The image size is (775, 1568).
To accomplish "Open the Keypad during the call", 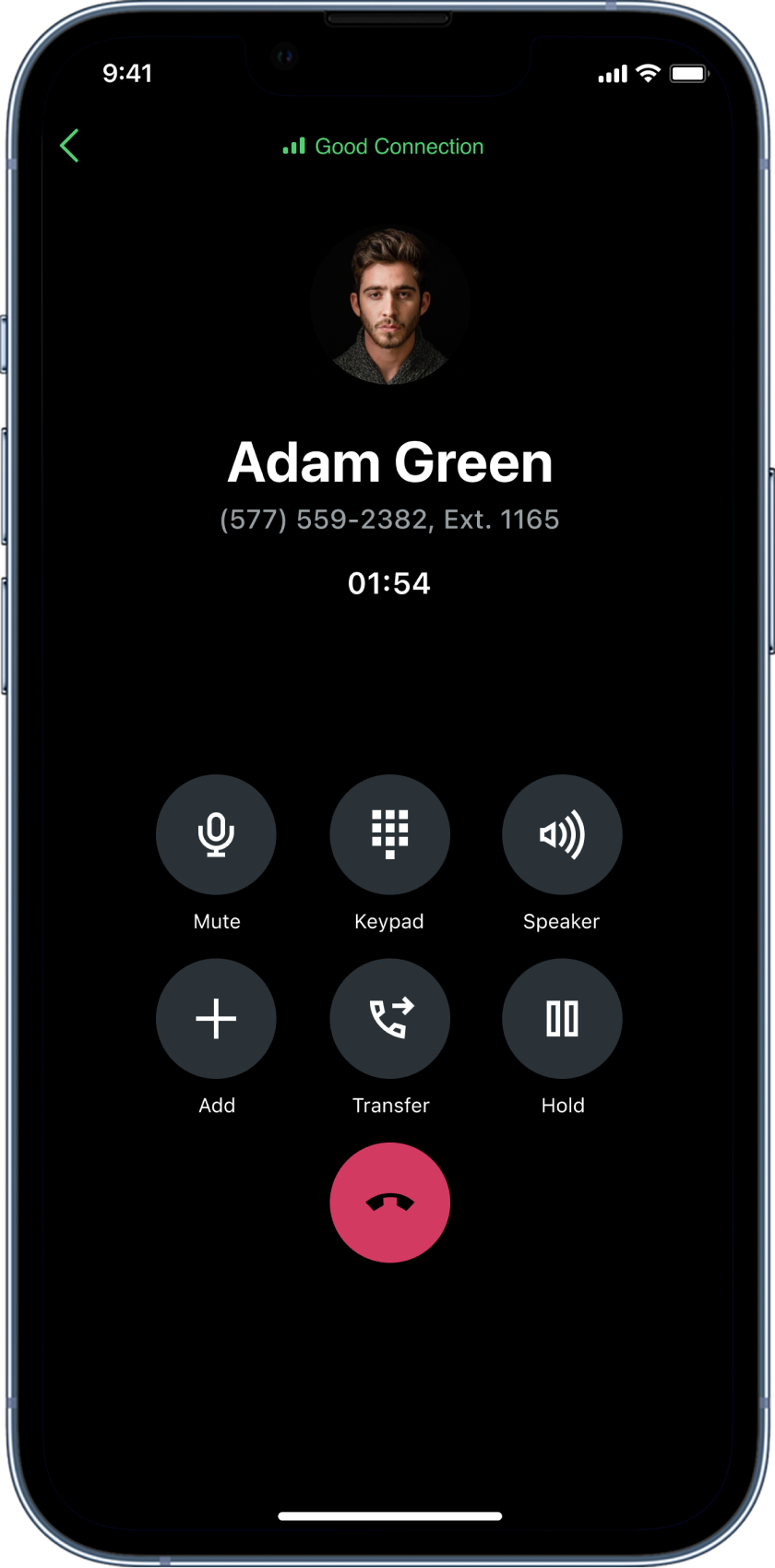I will pyautogui.click(x=389, y=834).
